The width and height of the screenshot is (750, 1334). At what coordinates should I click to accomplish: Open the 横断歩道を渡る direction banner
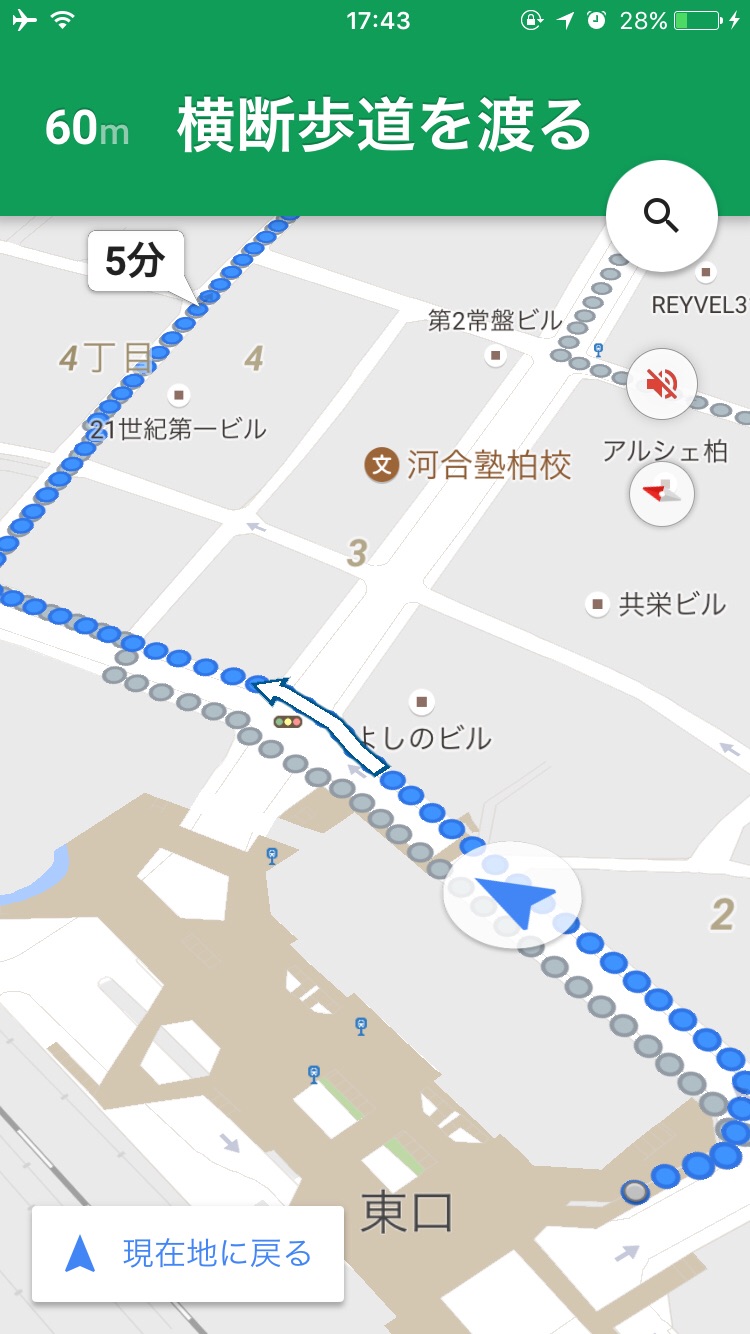[x=375, y=128]
